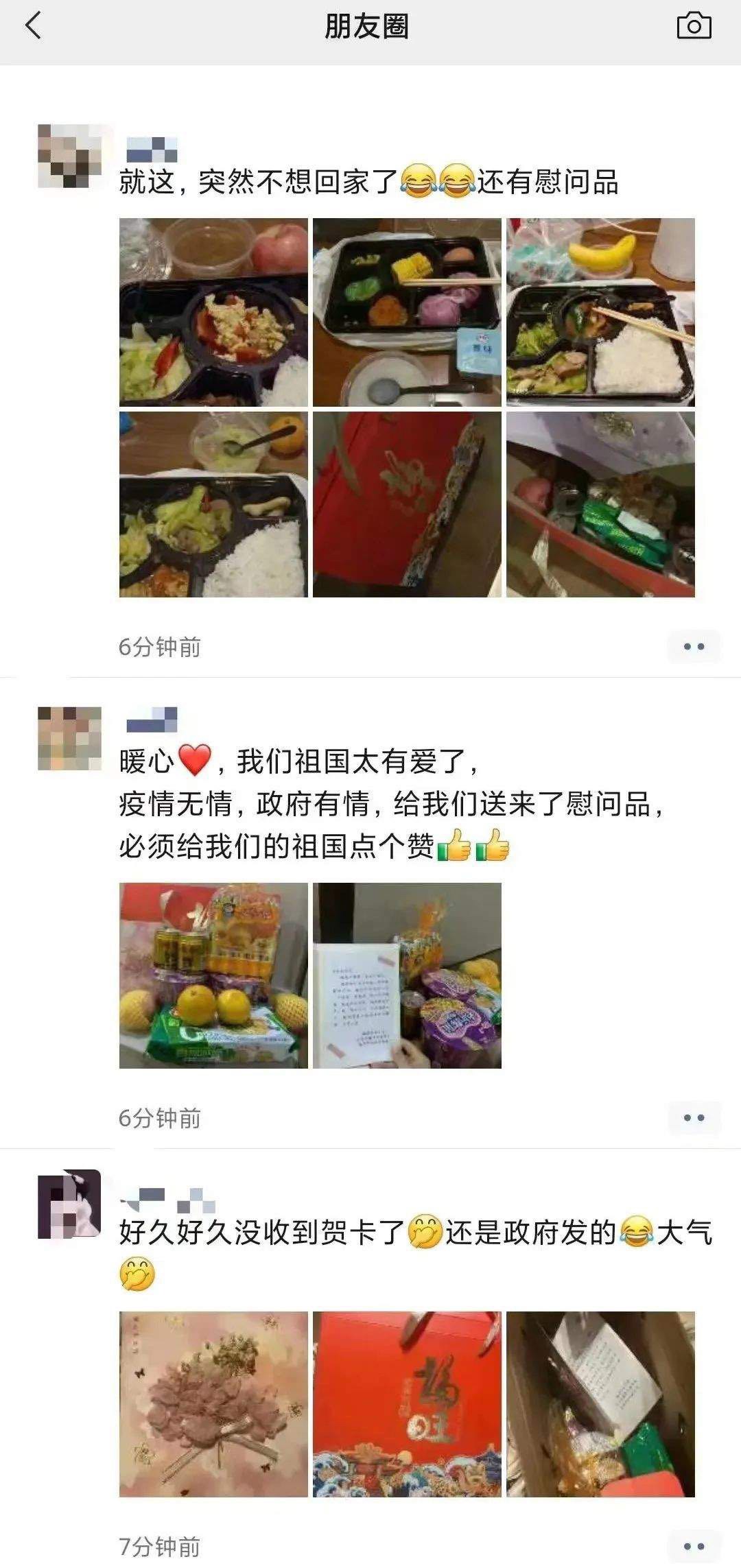The image size is (741, 1568).
Task: View the cabbage rice meal with orange photo
Action: [x=213, y=504]
